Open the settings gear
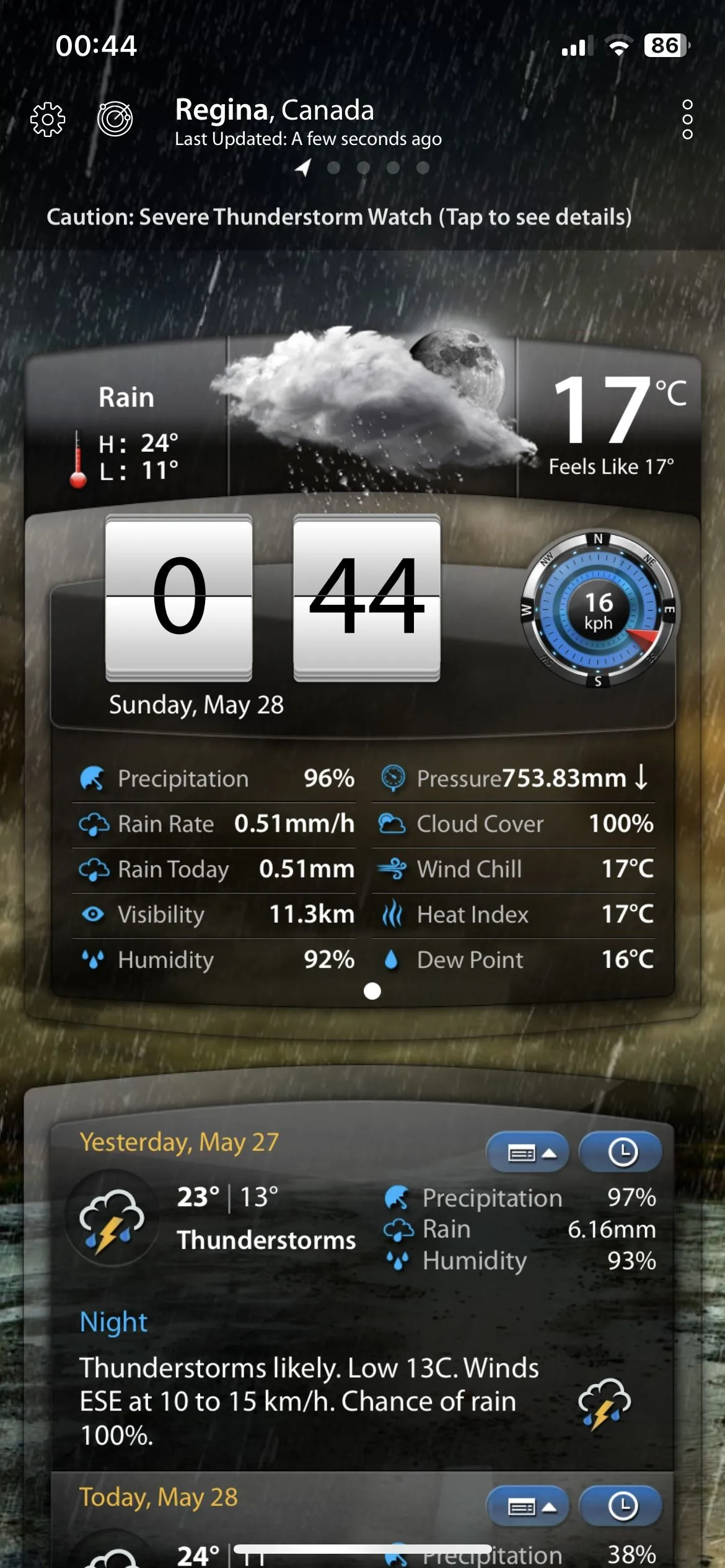Image resolution: width=725 pixels, height=1568 pixels. coord(48,119)
